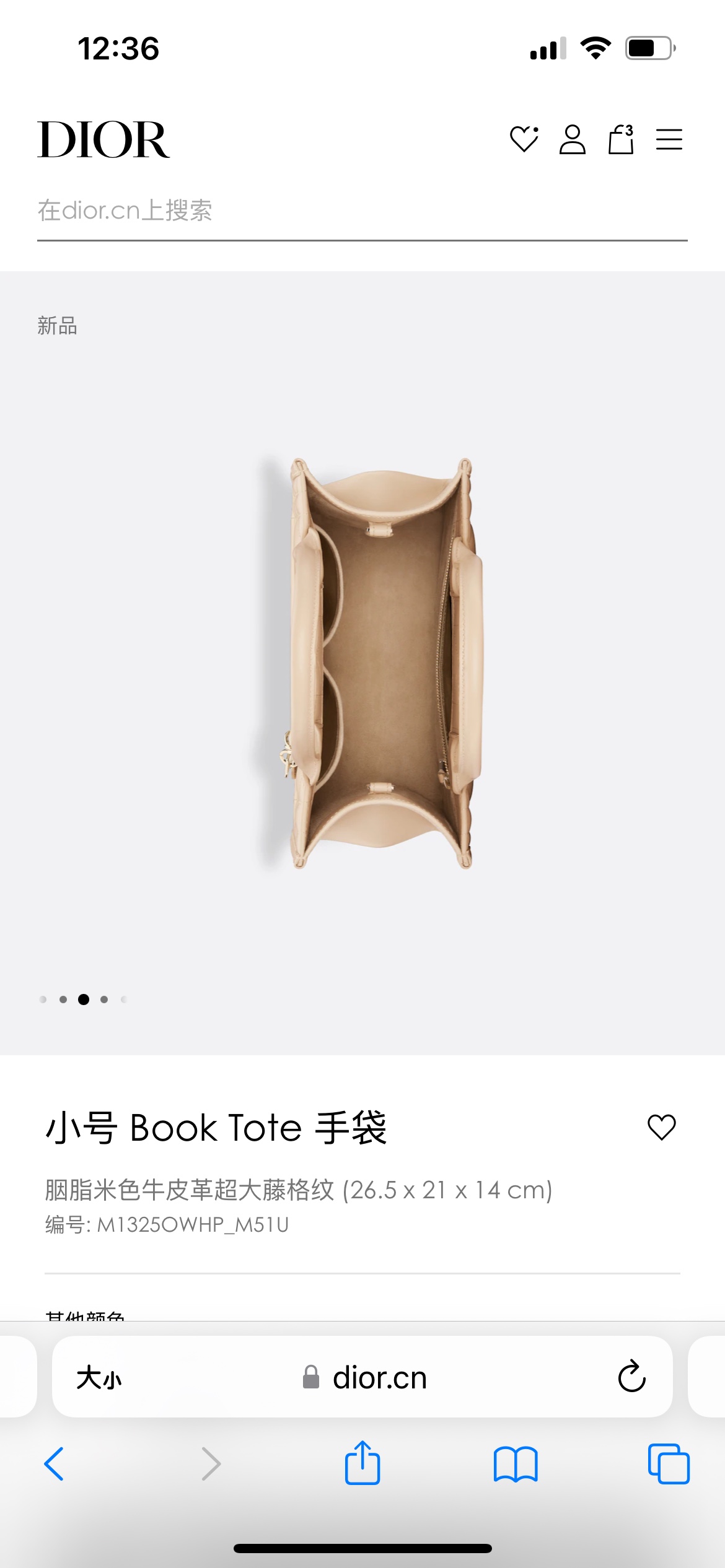Open Safari's text size 大小 menu
Viewport: 725px width, 1568px height.
tap(99, 1378)
